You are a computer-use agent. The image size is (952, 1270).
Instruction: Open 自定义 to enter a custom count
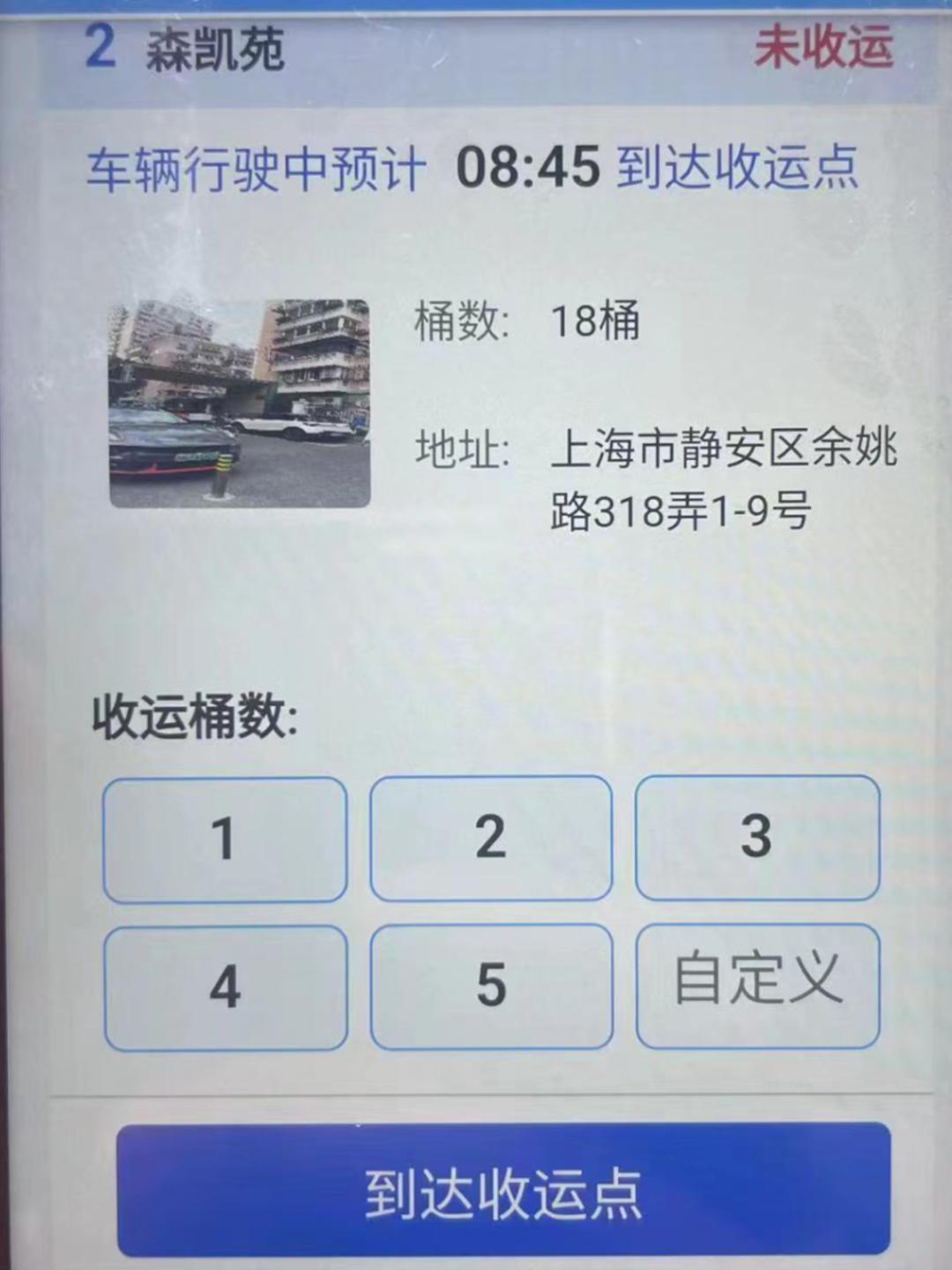[x=757, y=985]
